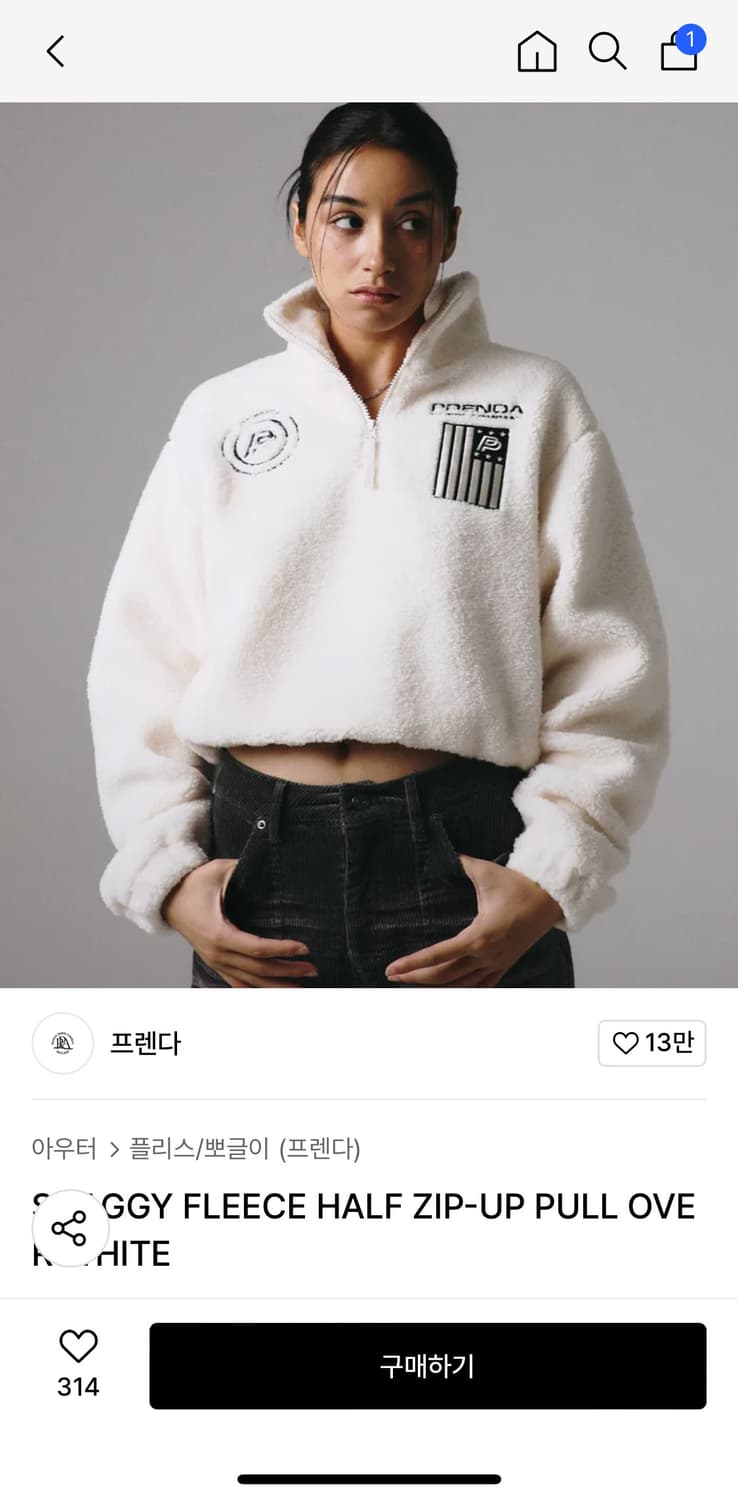The height and width of the screenshot is (1500, 738).
Task: Toggle favorite on the 13만 brand button
Action: click(652, 1043)
